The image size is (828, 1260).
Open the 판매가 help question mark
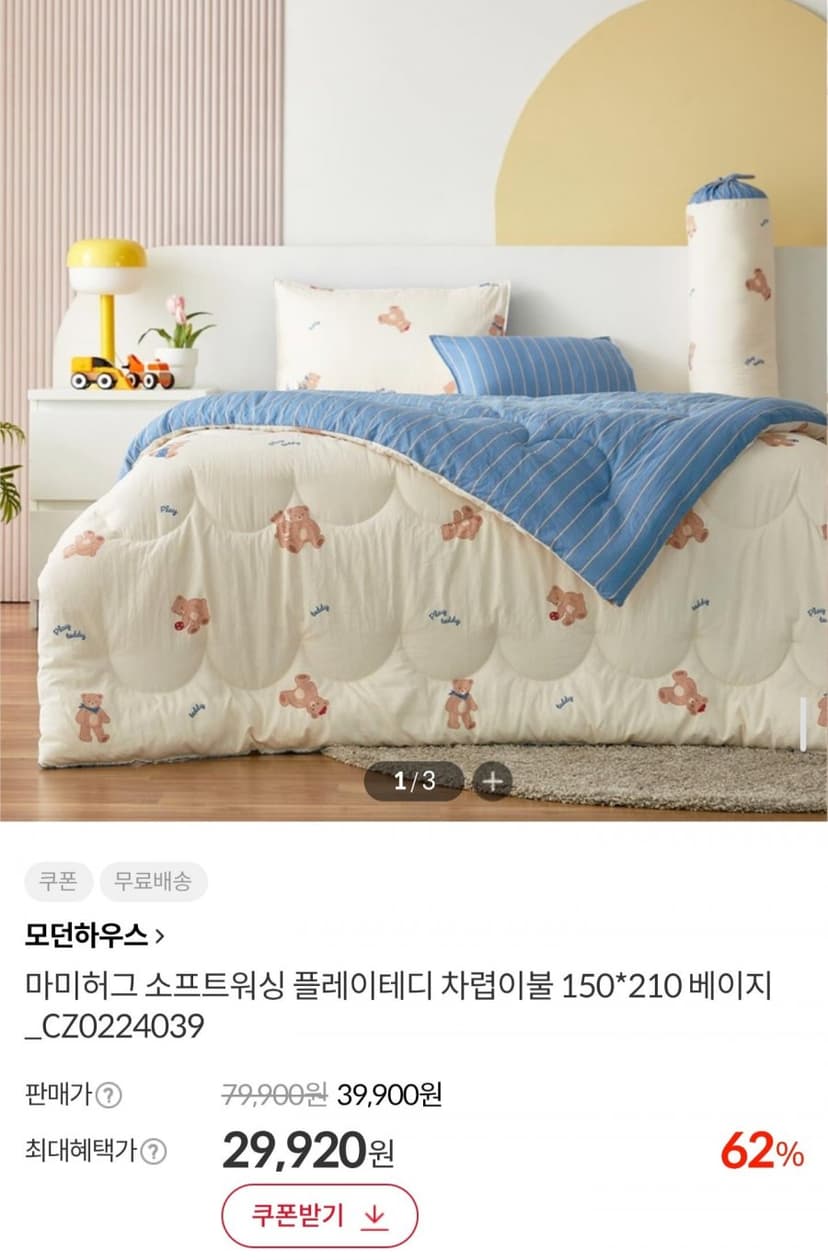tap(109, 1095)
